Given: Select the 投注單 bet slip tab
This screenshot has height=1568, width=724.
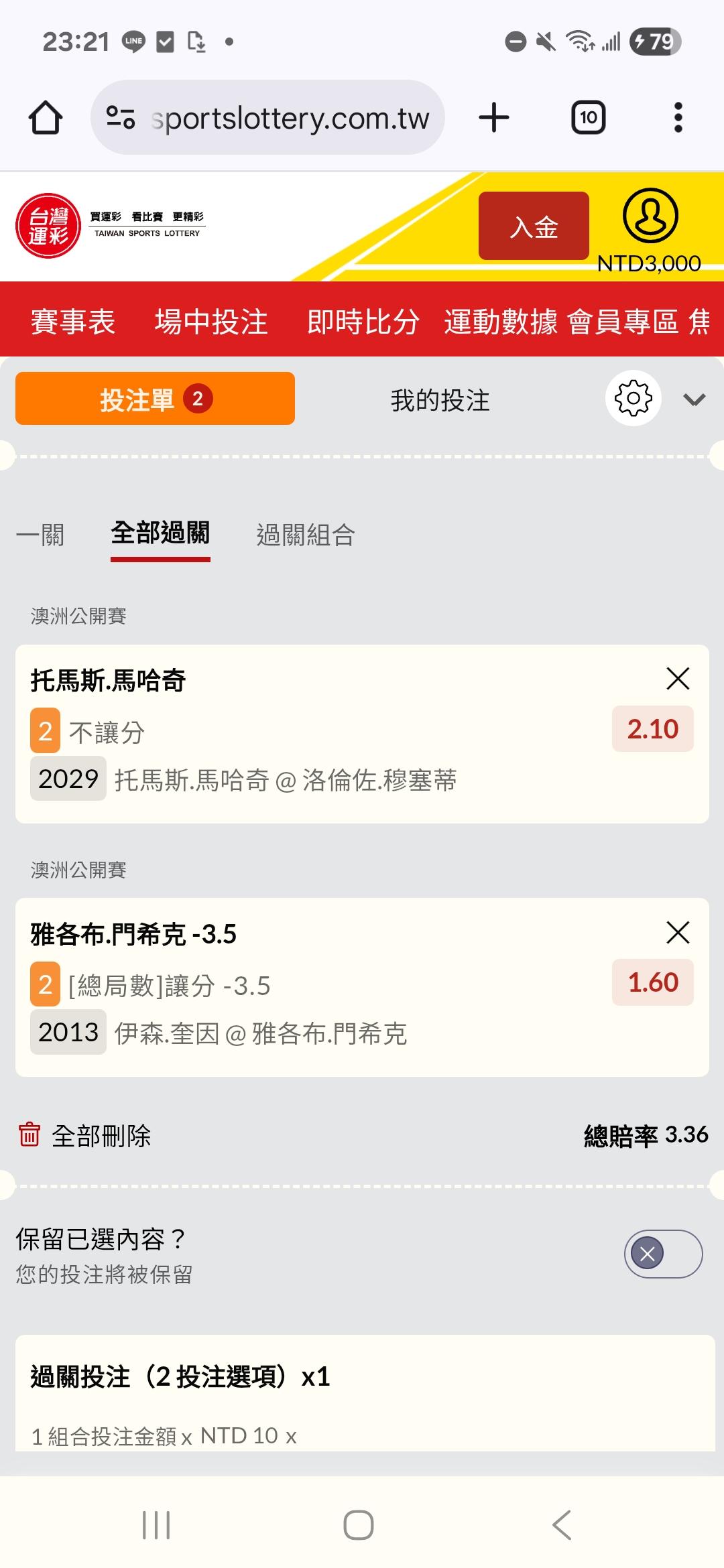Looking at the screenshot, I should tap(155, 399).
